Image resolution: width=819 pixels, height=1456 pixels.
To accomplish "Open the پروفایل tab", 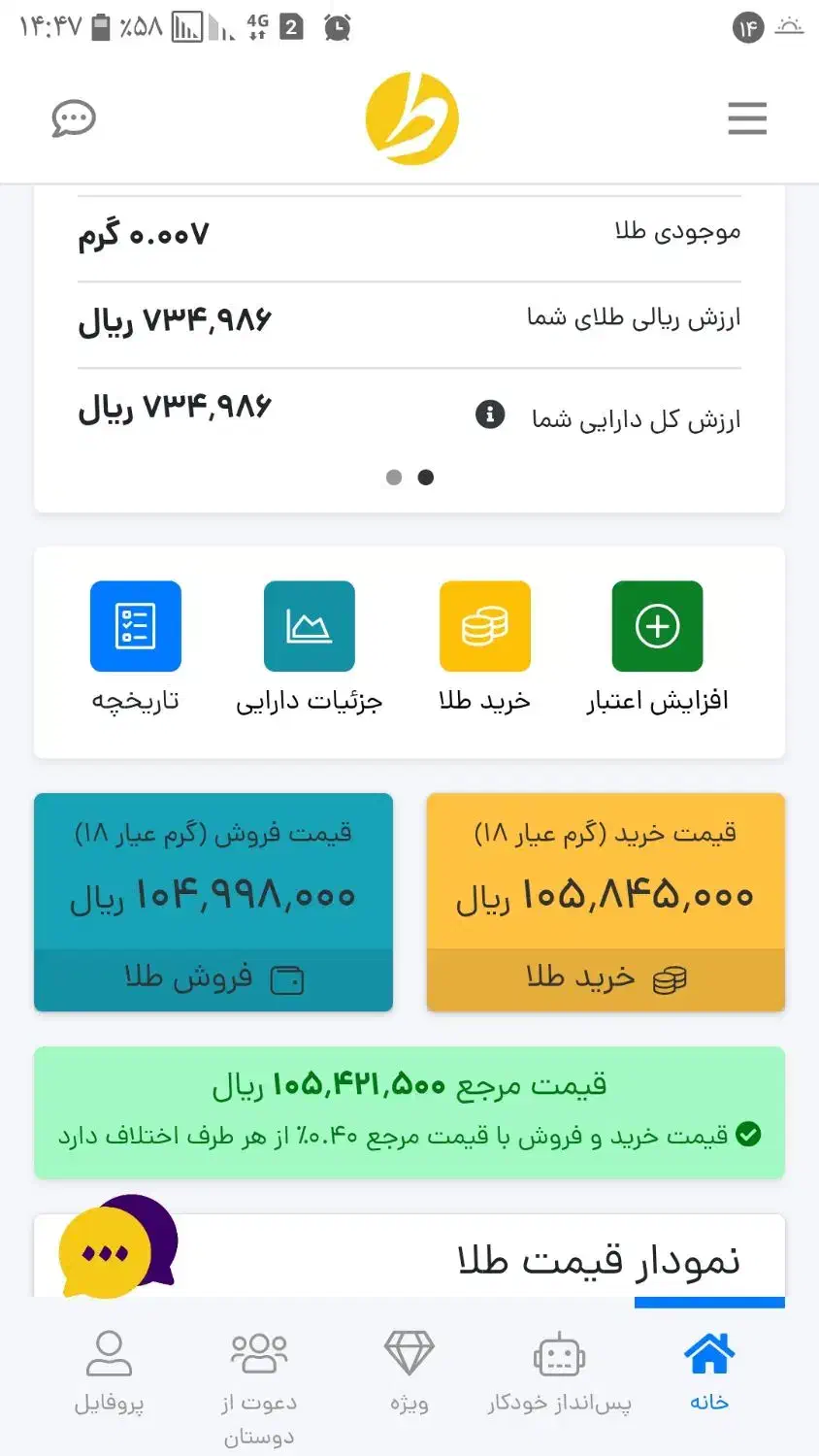I will click(x=109, y=1371).
